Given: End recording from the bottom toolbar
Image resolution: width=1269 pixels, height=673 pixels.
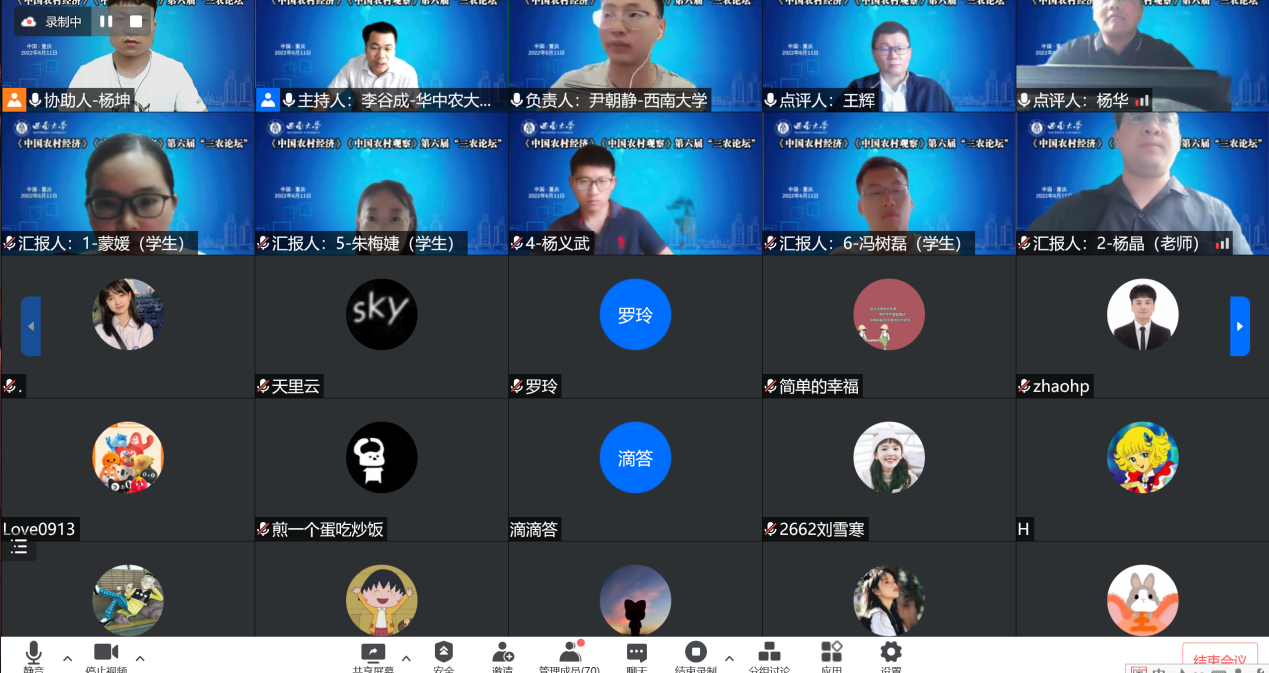Looking at the screenshot, I should 696,655.
